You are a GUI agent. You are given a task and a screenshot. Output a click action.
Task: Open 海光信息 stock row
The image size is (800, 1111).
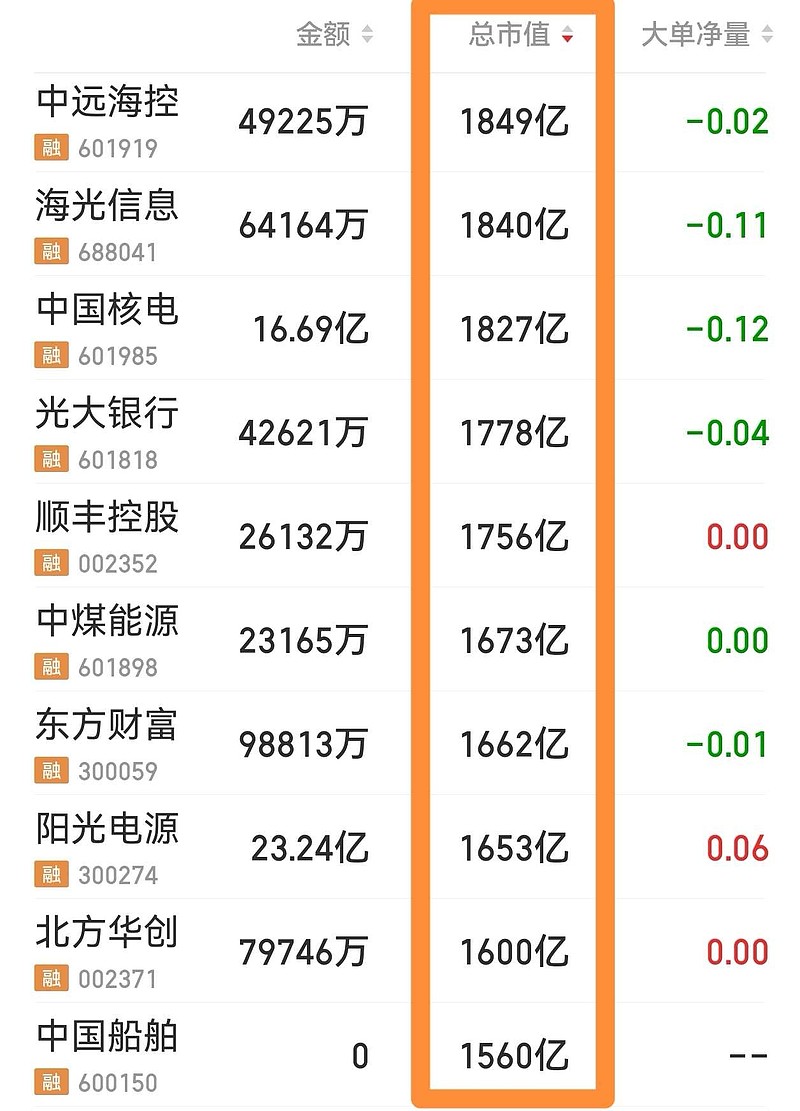400,224
